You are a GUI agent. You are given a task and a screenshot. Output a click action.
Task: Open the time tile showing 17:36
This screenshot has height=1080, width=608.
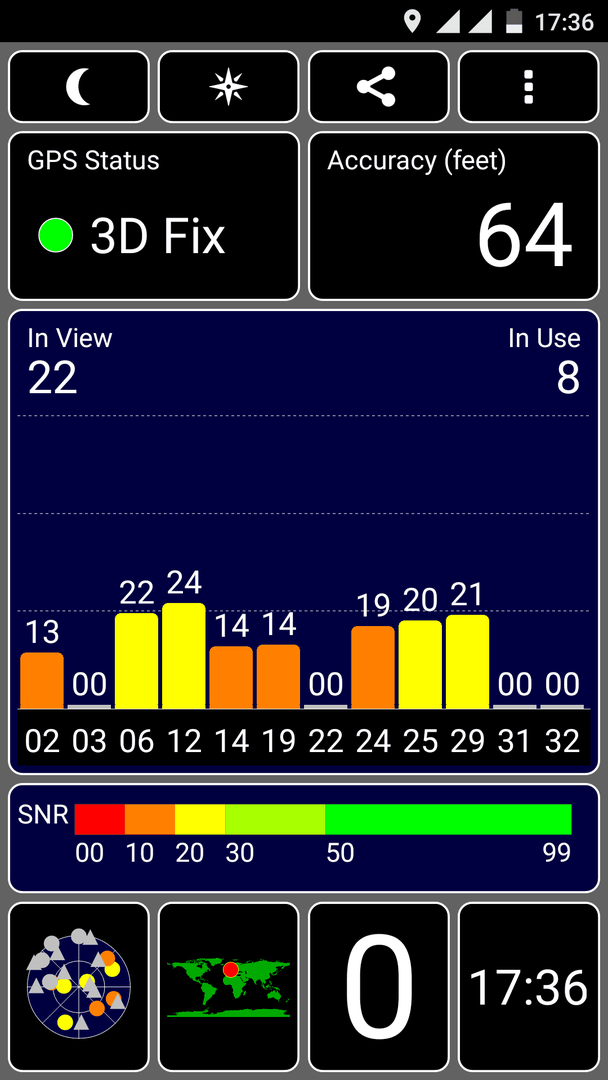click(529, 986)
